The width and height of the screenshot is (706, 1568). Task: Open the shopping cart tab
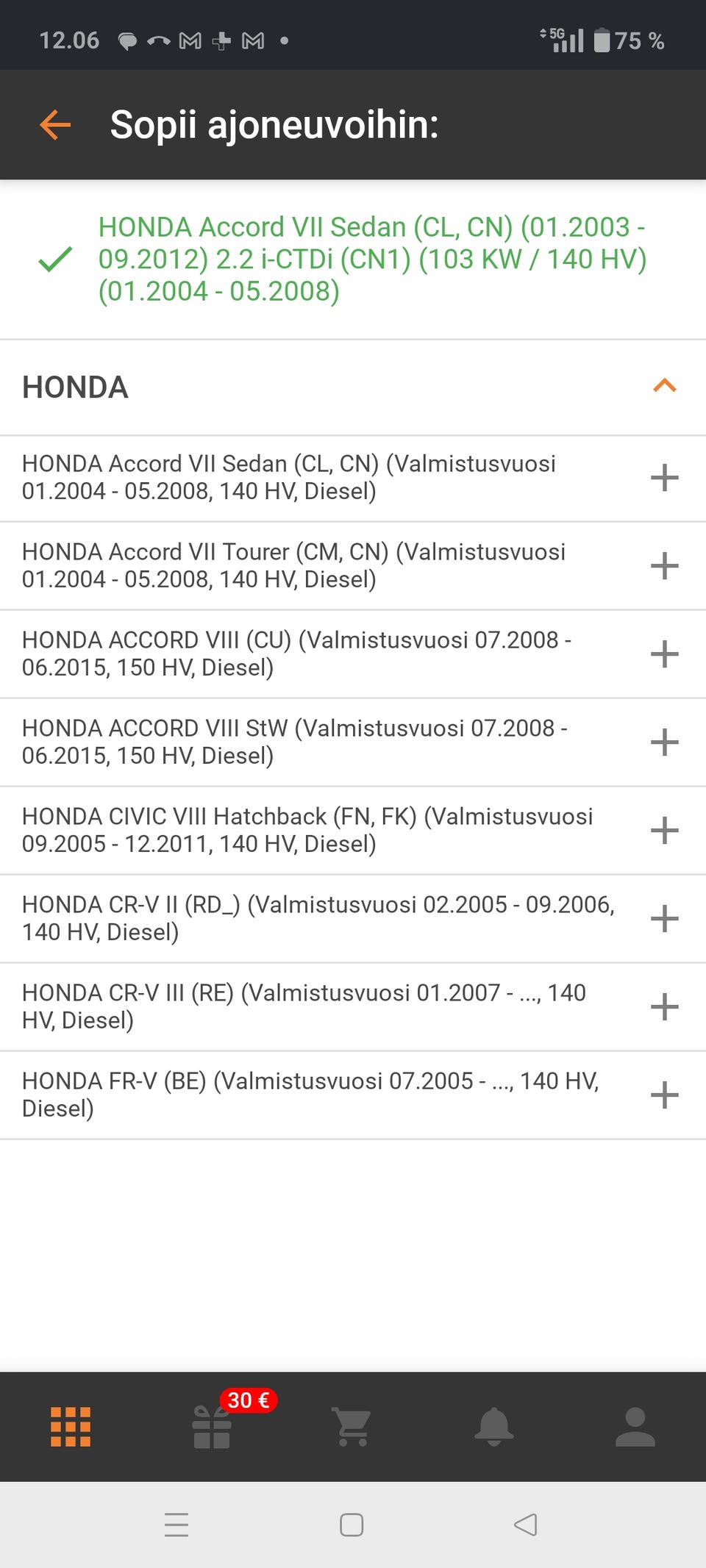click(353, 1427)
